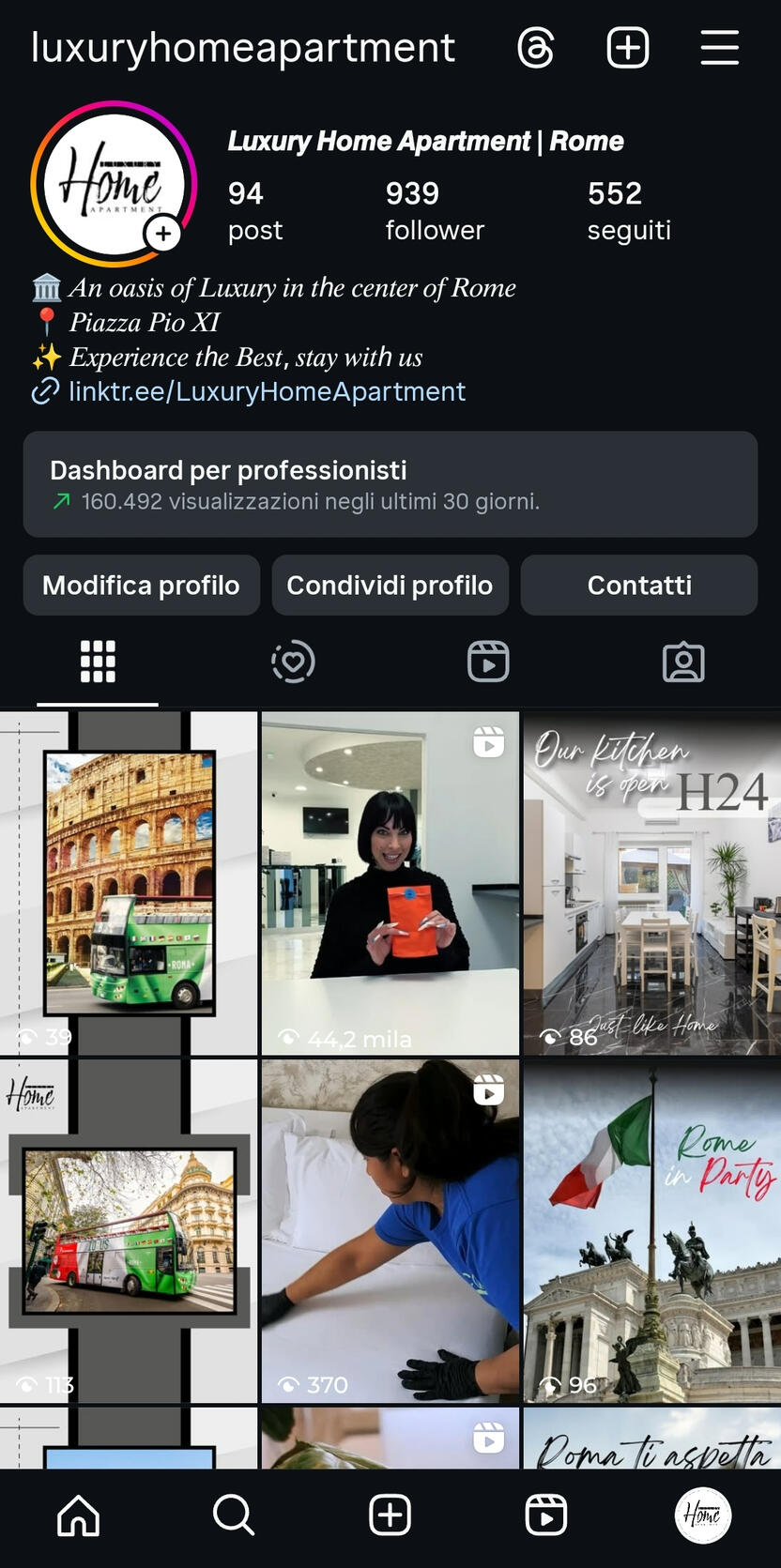The height and width of the screenshot is (1568, 781).
Task: Open the reel with 44,2 mila views
Action: pyautogui.click(x=390, y=883)
